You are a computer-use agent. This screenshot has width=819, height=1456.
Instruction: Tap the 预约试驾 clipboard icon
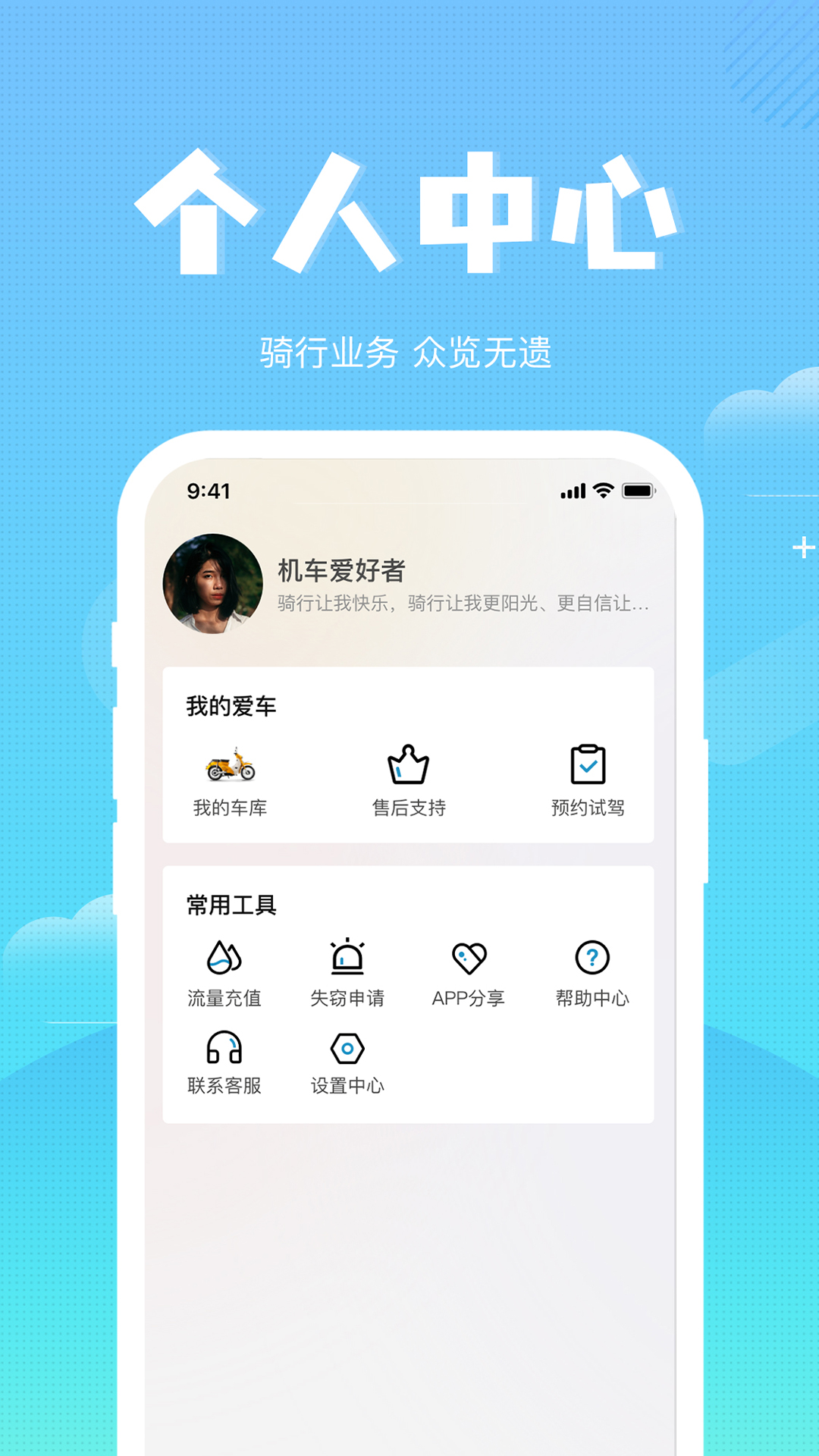pyautogui.click(x=588, y=768)
